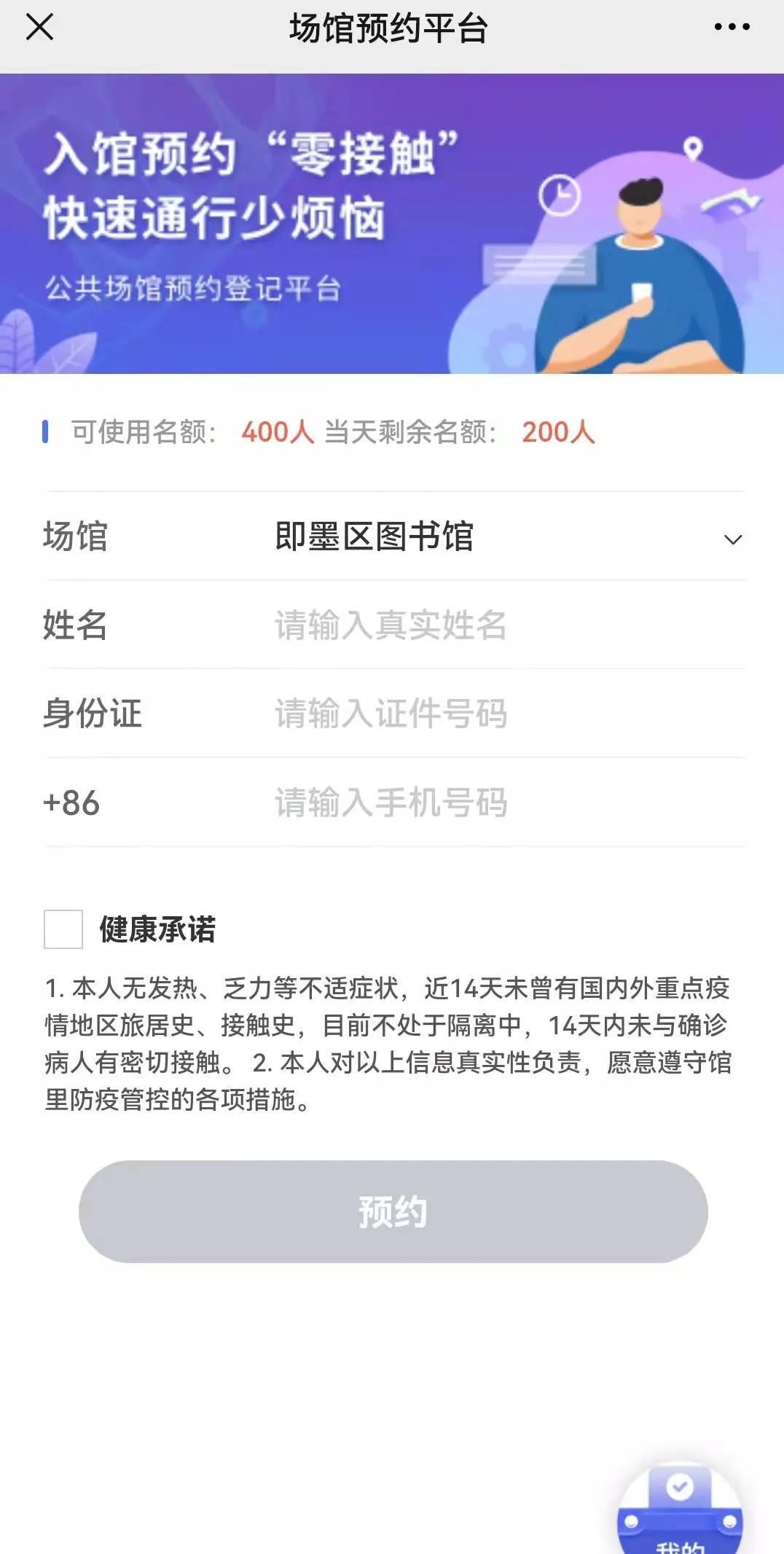Select the +86 phone number field
Screen dimensions: 784x1554
click(x=503, y=803)
